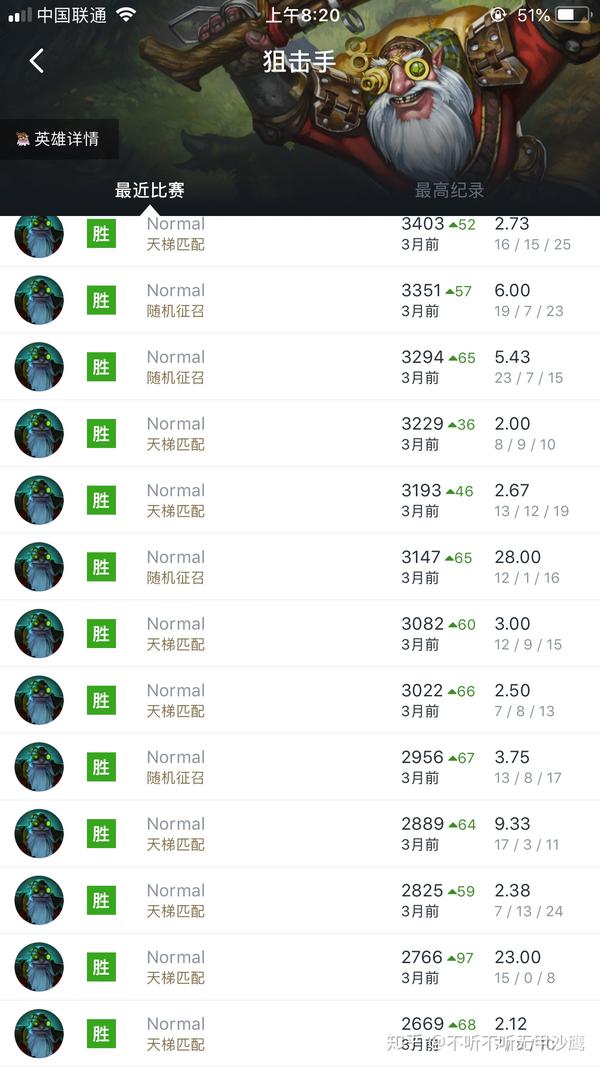Open the match rated 2825
600x1067 pixels.
[x=300, y=900]
